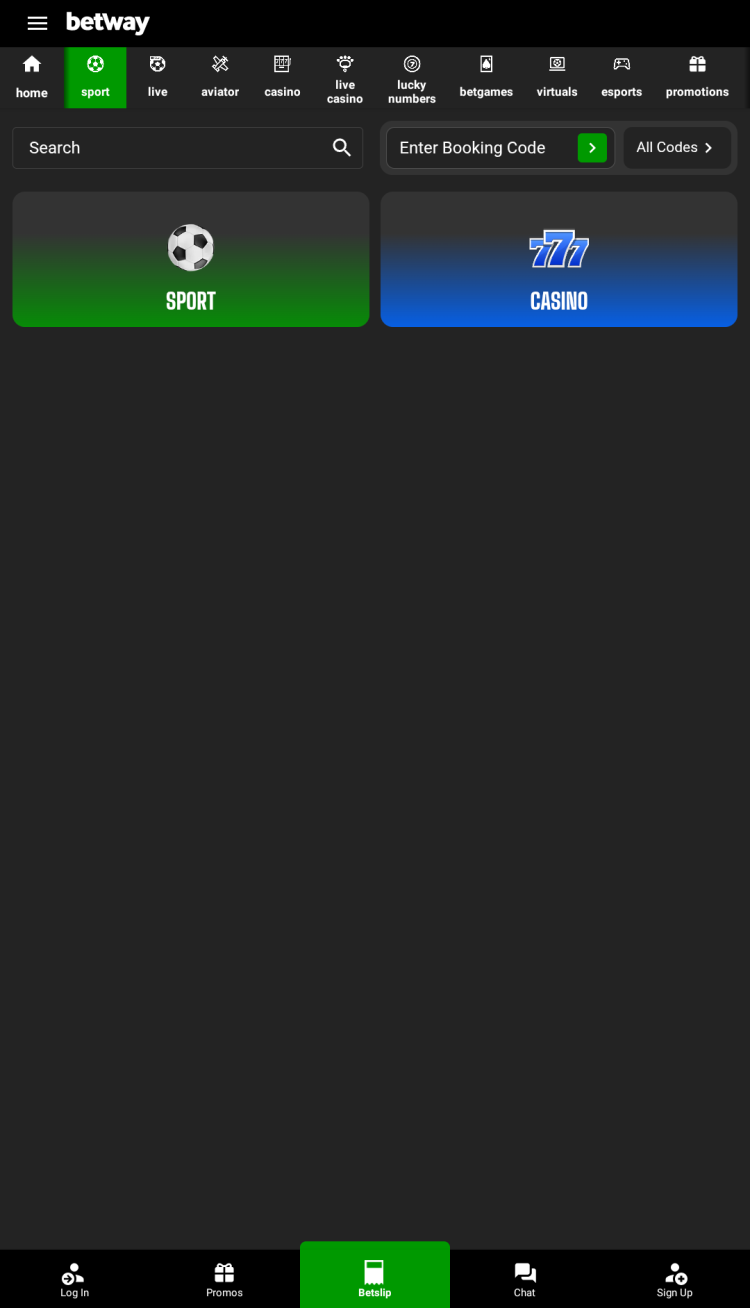This screenshot has width=750, height=1308.
Task: Open the aviator section
Action: pyautogui.click(x=220, y=77)
